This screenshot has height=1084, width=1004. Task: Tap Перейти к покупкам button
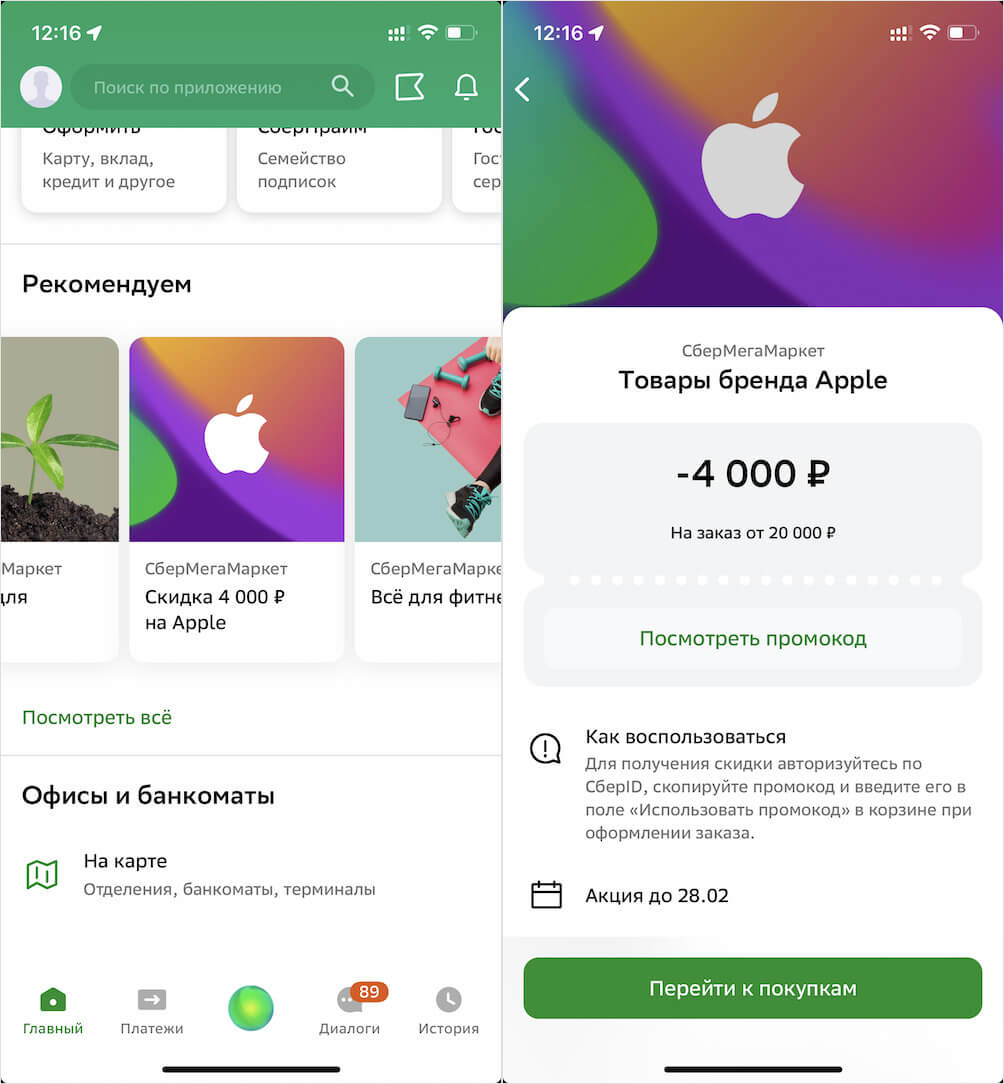(752, 988)
